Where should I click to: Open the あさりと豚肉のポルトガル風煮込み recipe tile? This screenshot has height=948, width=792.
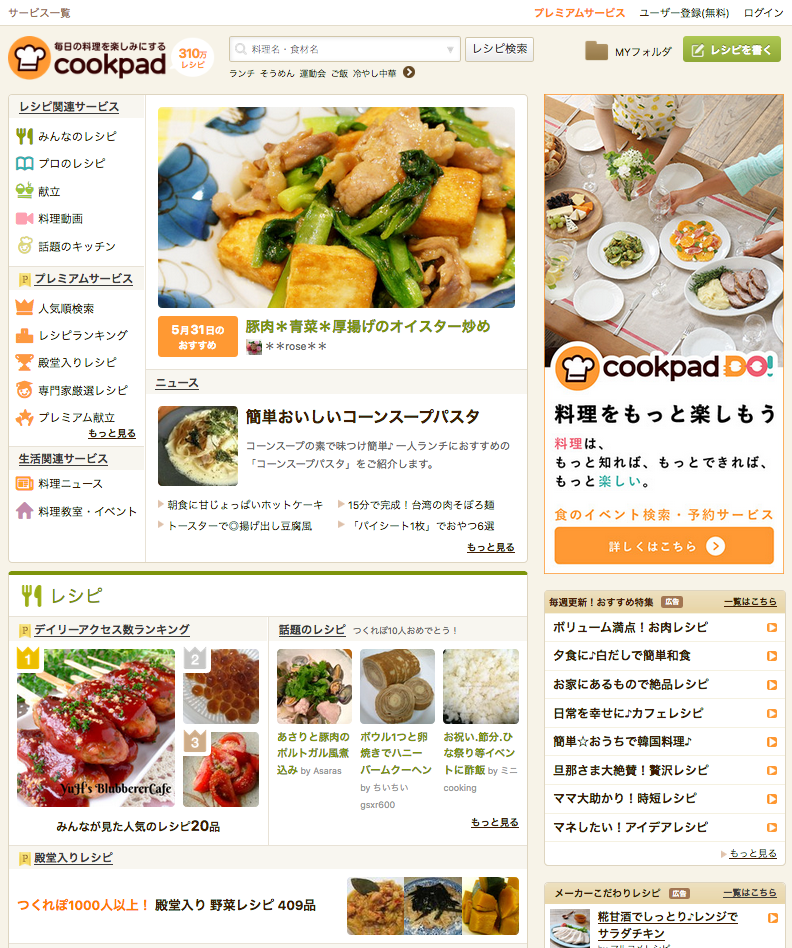313,750
